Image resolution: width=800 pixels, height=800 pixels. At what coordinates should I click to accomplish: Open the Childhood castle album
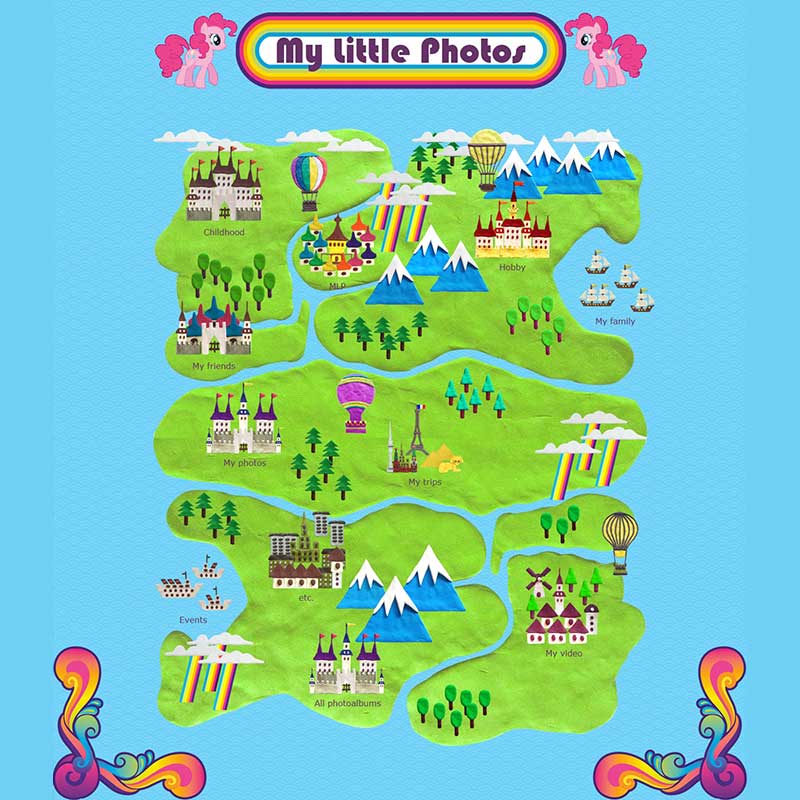[223, 186]
